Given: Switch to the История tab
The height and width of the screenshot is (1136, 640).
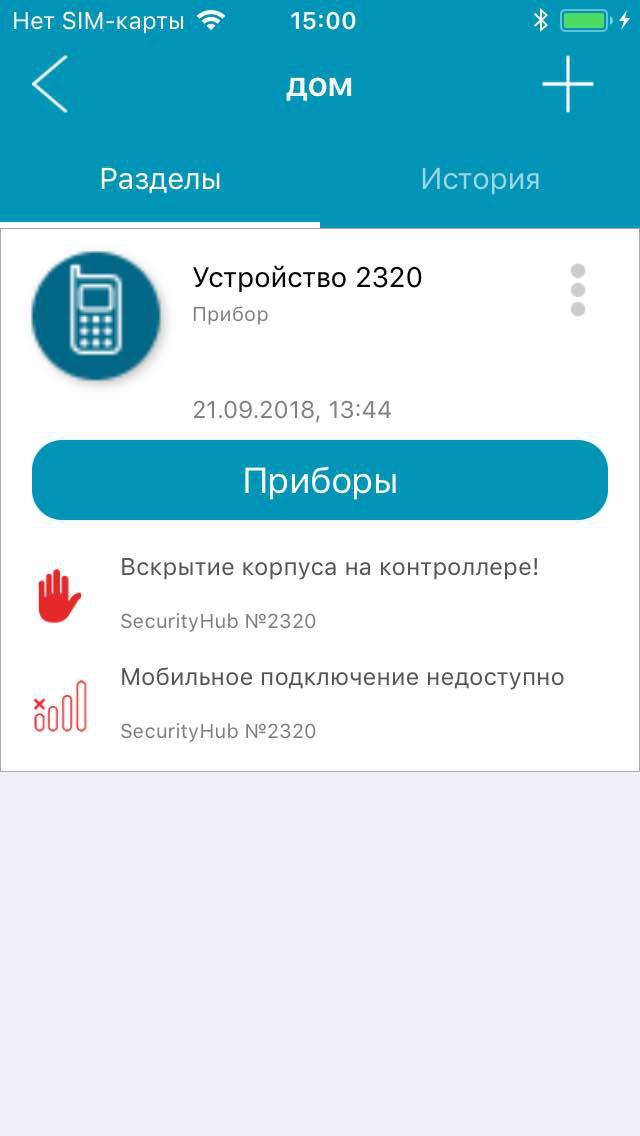Looking at the screenshot, I should click(x=480, y=178).
